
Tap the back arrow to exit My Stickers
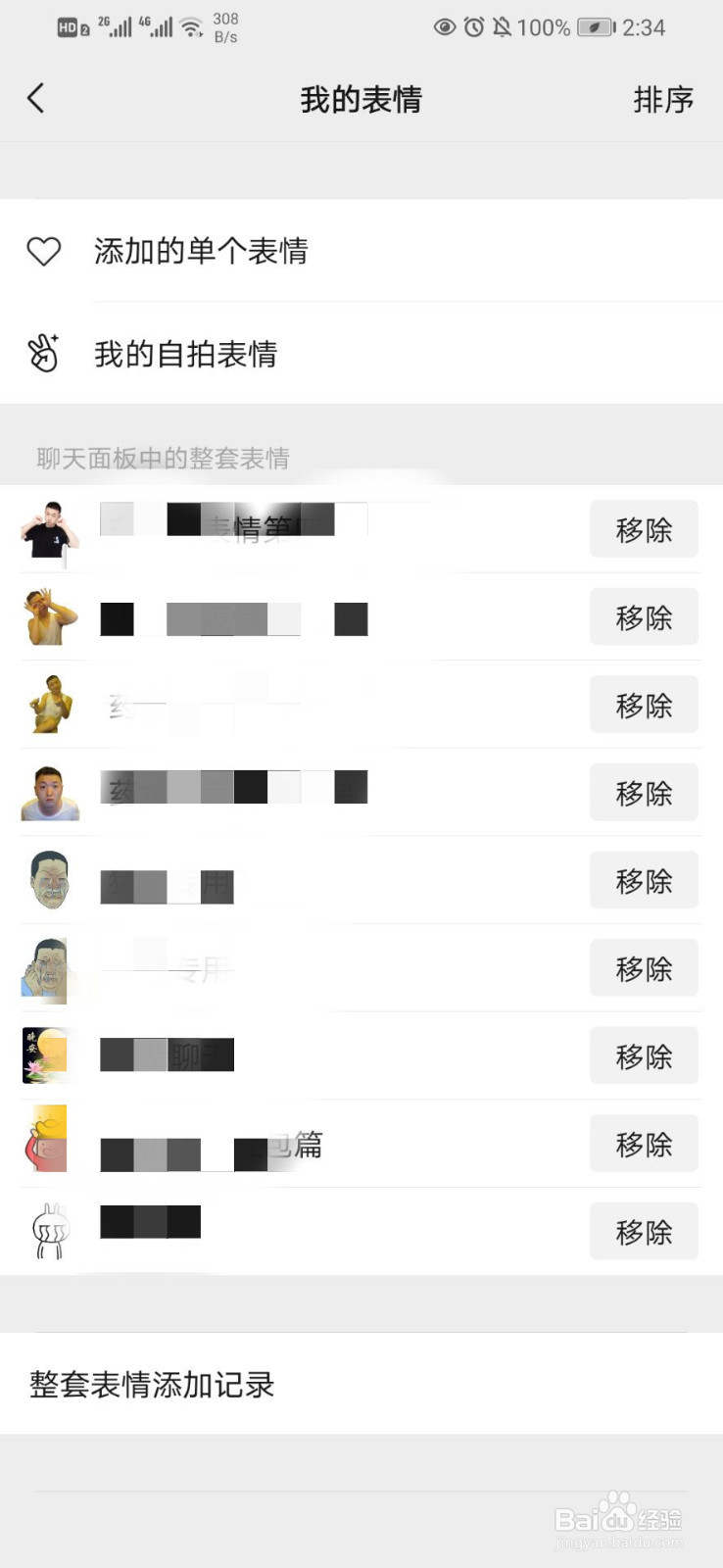tap(36, 98)
